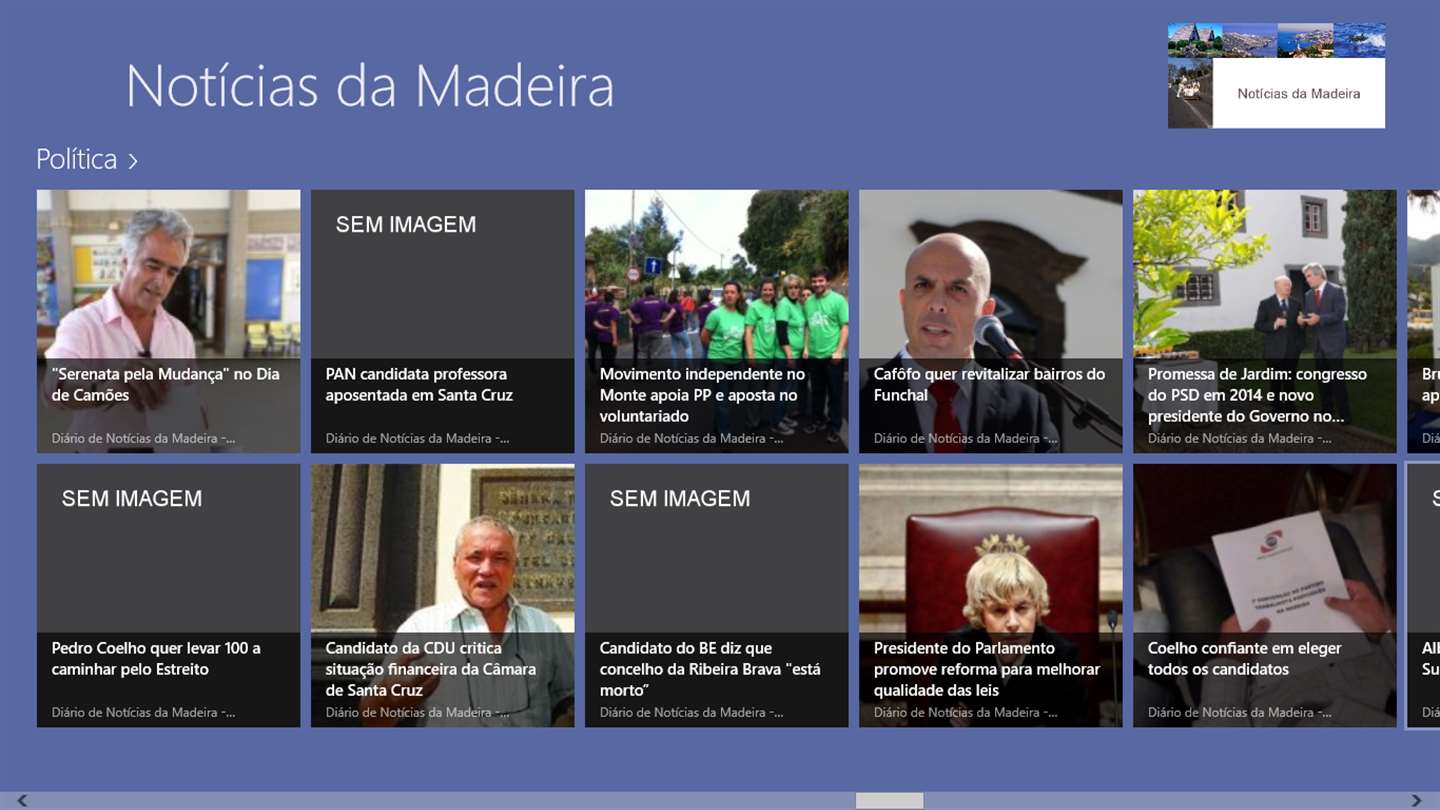This screenshot has height=810, width=1440.
Task: Open PAN candidata professora aposentada article
Action: point(442,321)
